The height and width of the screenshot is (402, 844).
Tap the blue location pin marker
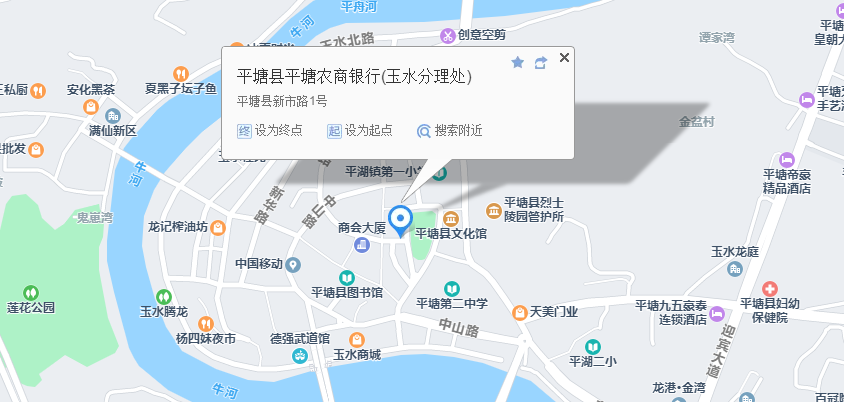(x=401, y=219)
